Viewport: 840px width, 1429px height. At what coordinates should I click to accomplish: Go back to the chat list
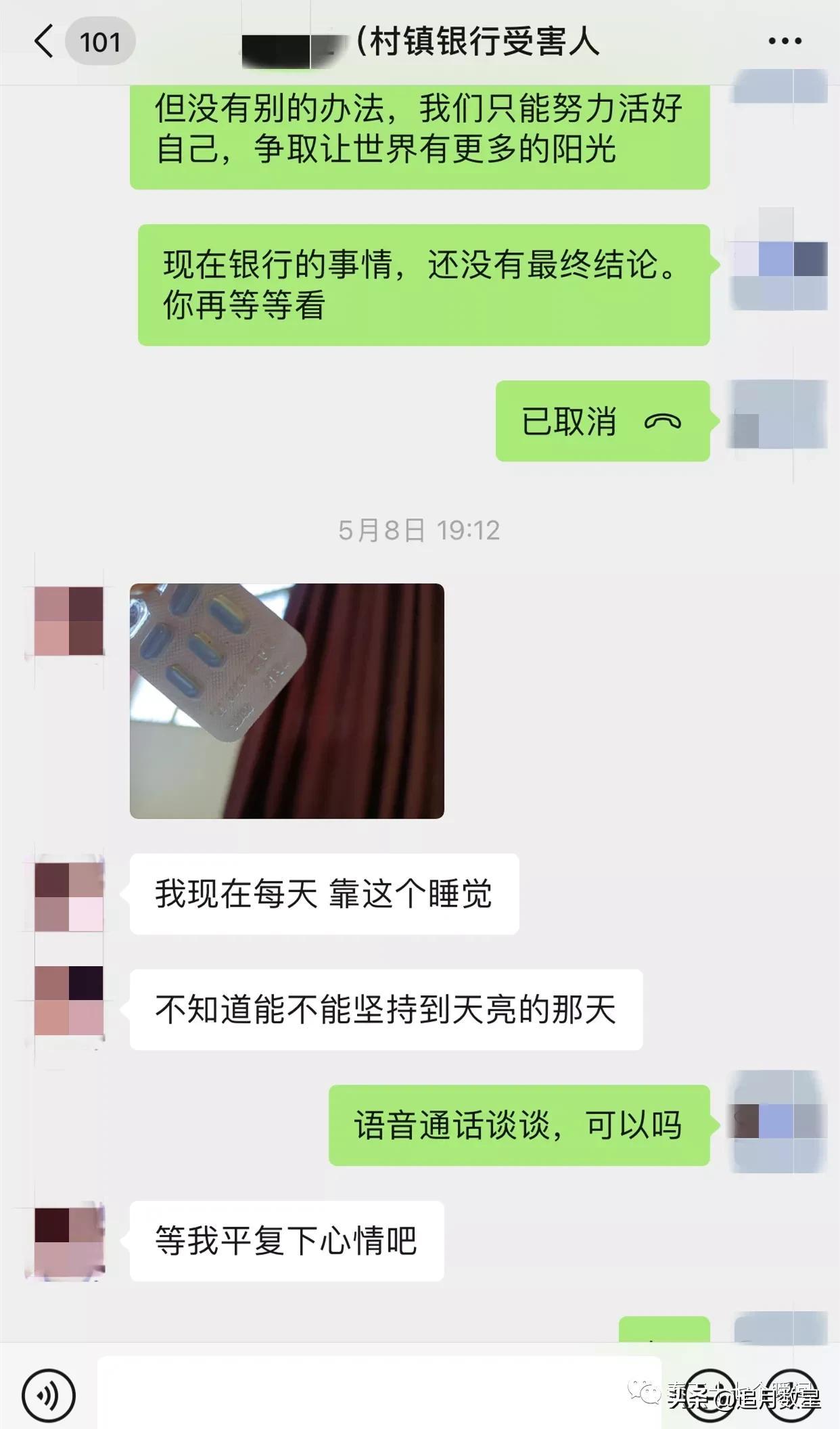(x=43, y=42)
